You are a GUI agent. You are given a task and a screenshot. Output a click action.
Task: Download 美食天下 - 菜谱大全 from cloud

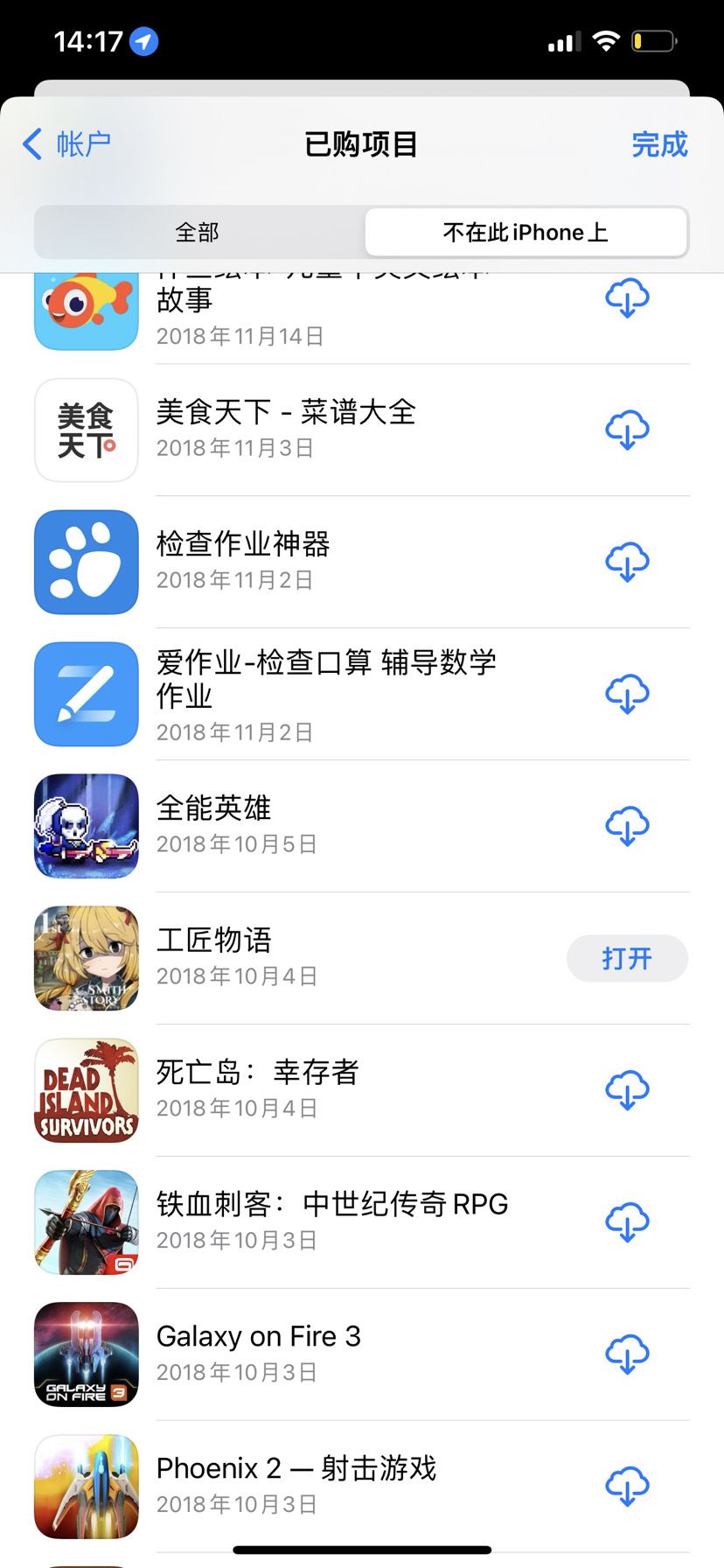(627, 430)
